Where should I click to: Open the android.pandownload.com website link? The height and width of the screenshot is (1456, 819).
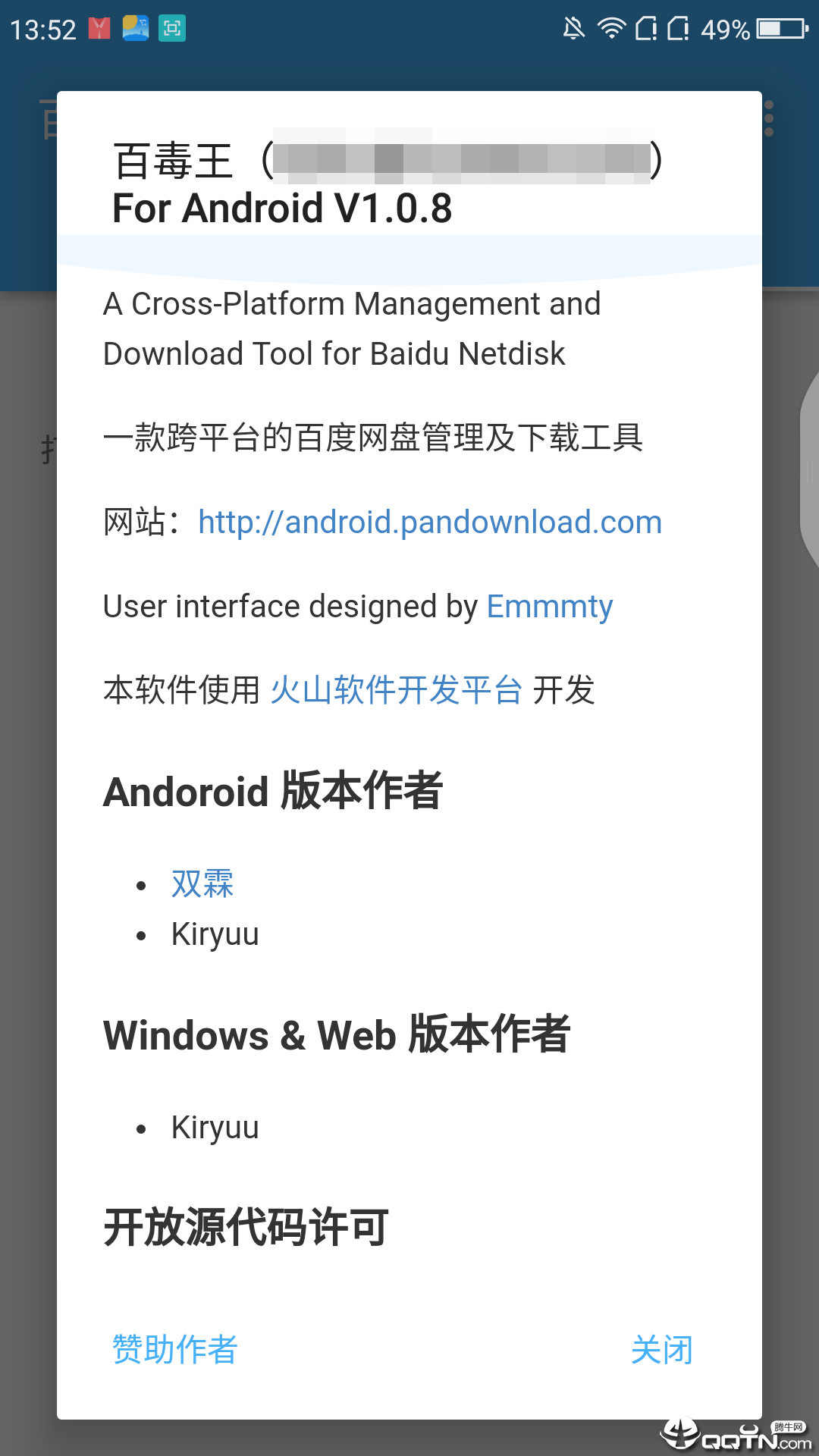429,522
